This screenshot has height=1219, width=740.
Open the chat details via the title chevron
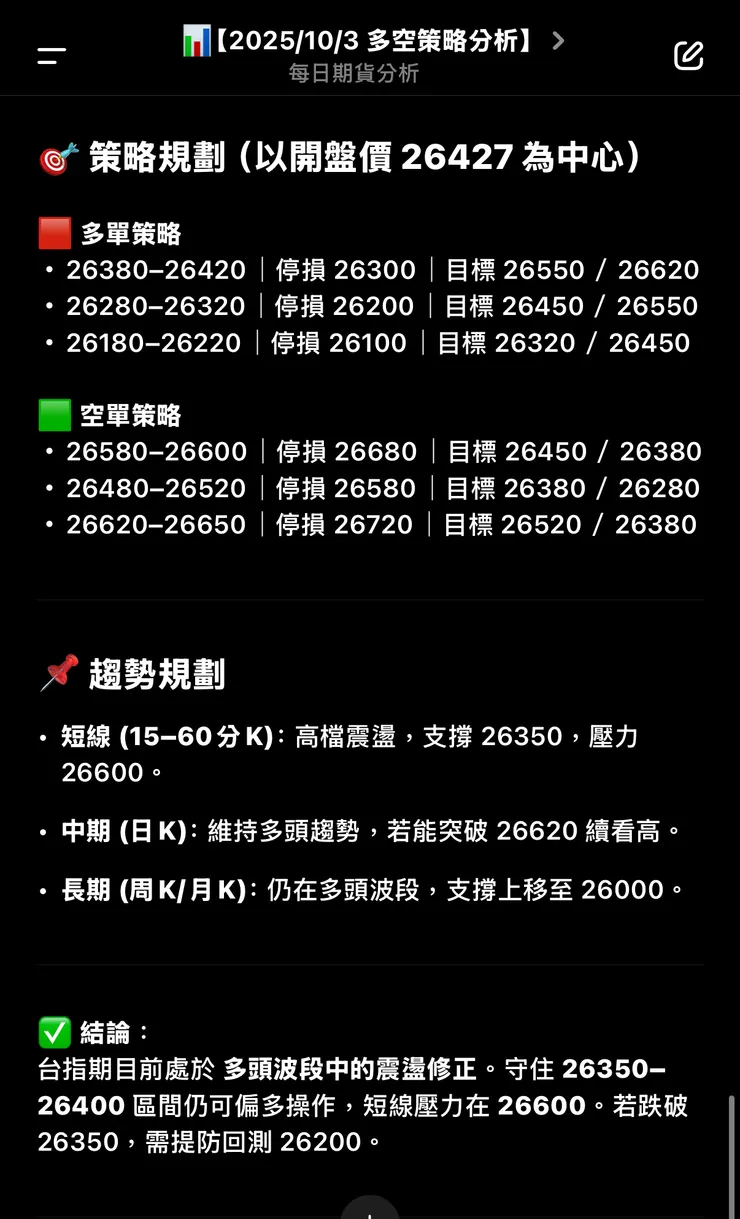559,41
